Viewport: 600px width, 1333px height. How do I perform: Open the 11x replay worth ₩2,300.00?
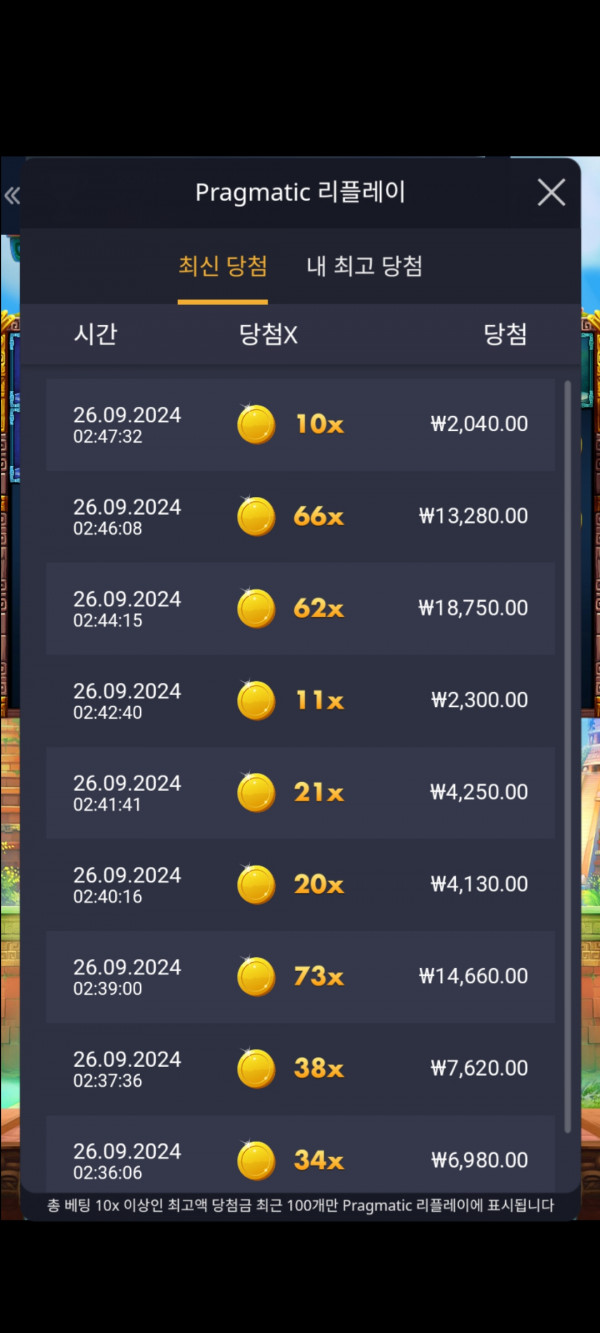(x=300, y=700)
